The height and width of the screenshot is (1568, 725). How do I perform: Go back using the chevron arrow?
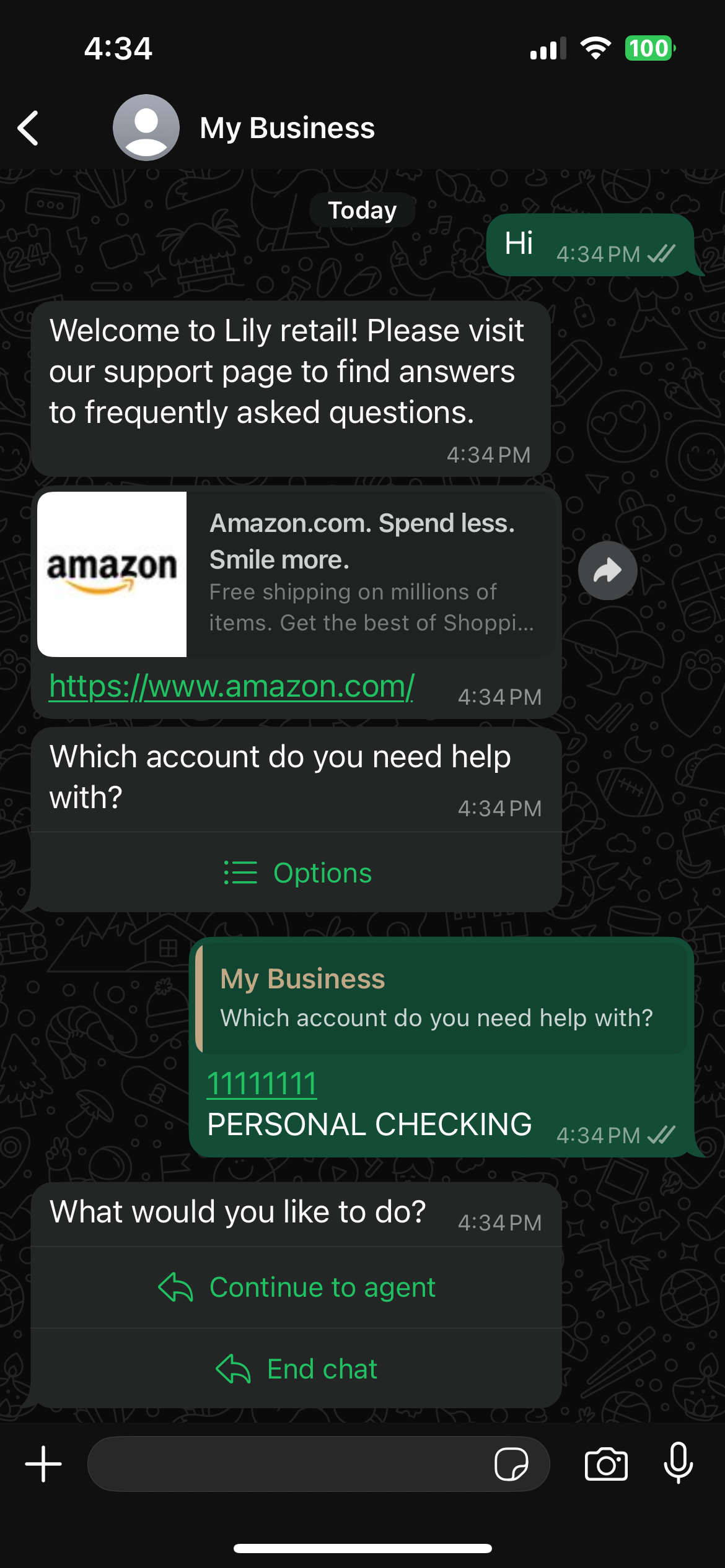[x=27, y=128]
